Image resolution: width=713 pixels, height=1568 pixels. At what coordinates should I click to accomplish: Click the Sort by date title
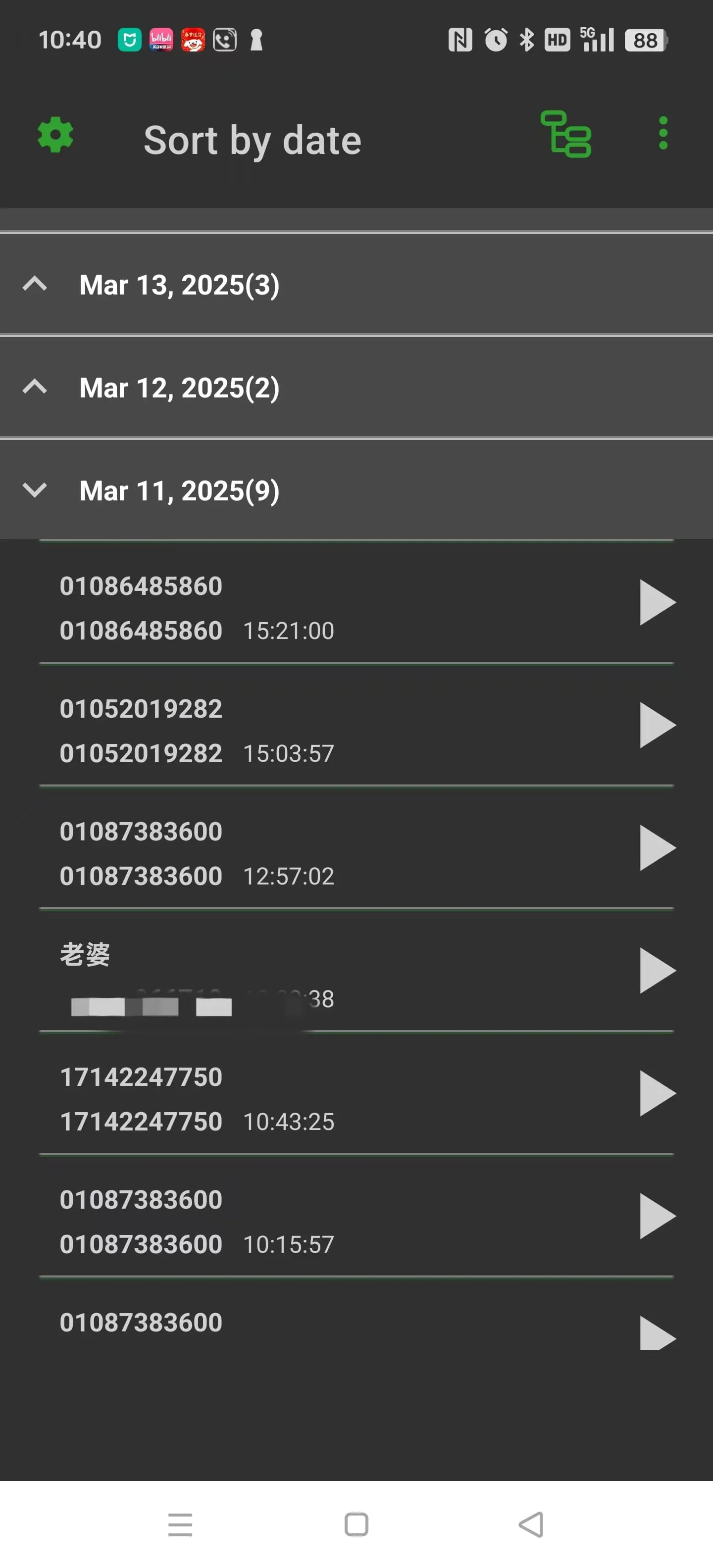click(252, 139)
